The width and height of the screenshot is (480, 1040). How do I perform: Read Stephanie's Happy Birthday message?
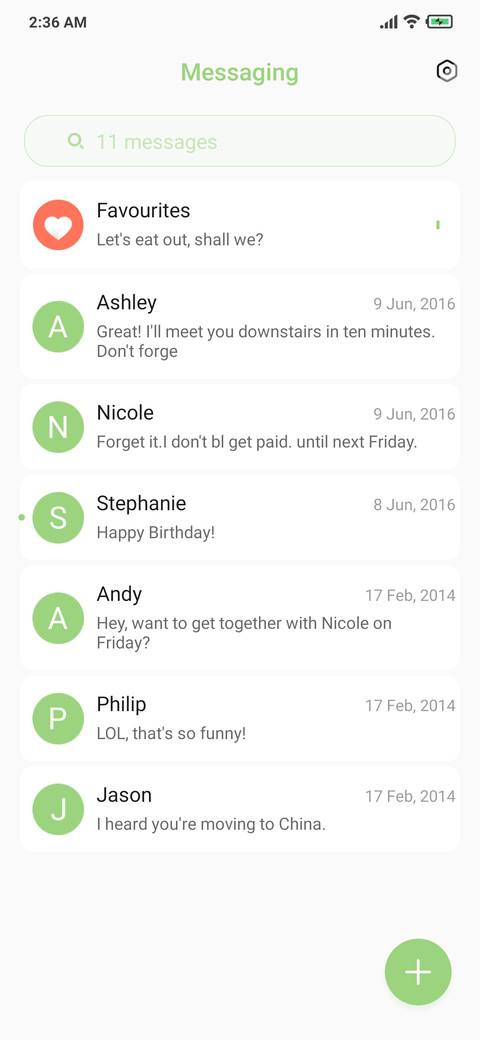pyautogui.click(x=240, y=517)
